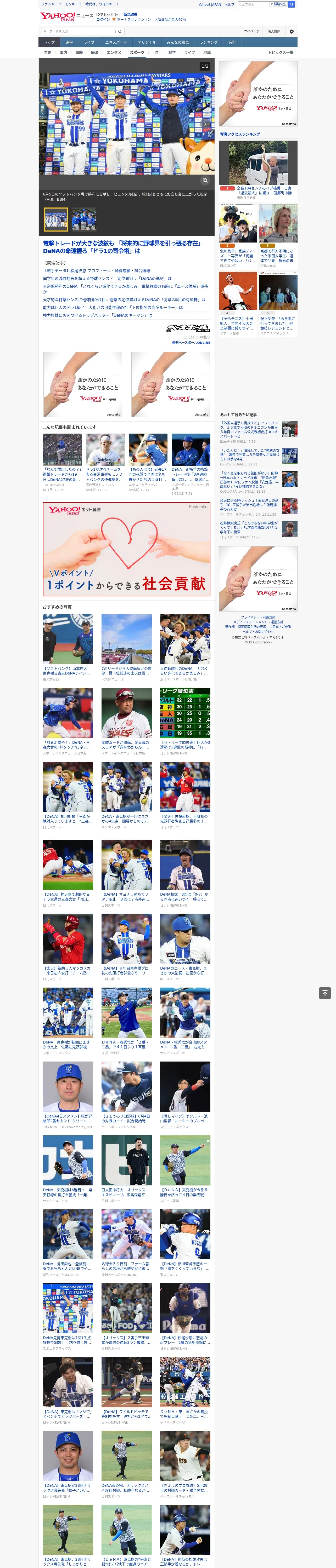Open 購入履歴 link
The height and width of the screenshot is (1568, 336).
[x=275, y=31]
